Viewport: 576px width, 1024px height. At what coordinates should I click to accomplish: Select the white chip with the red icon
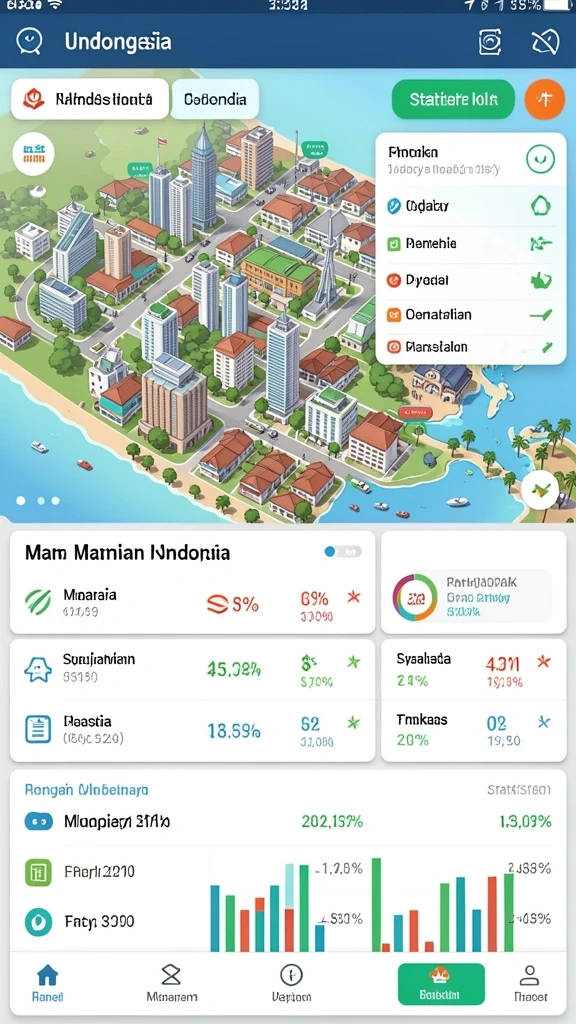[x=89, y=99]
